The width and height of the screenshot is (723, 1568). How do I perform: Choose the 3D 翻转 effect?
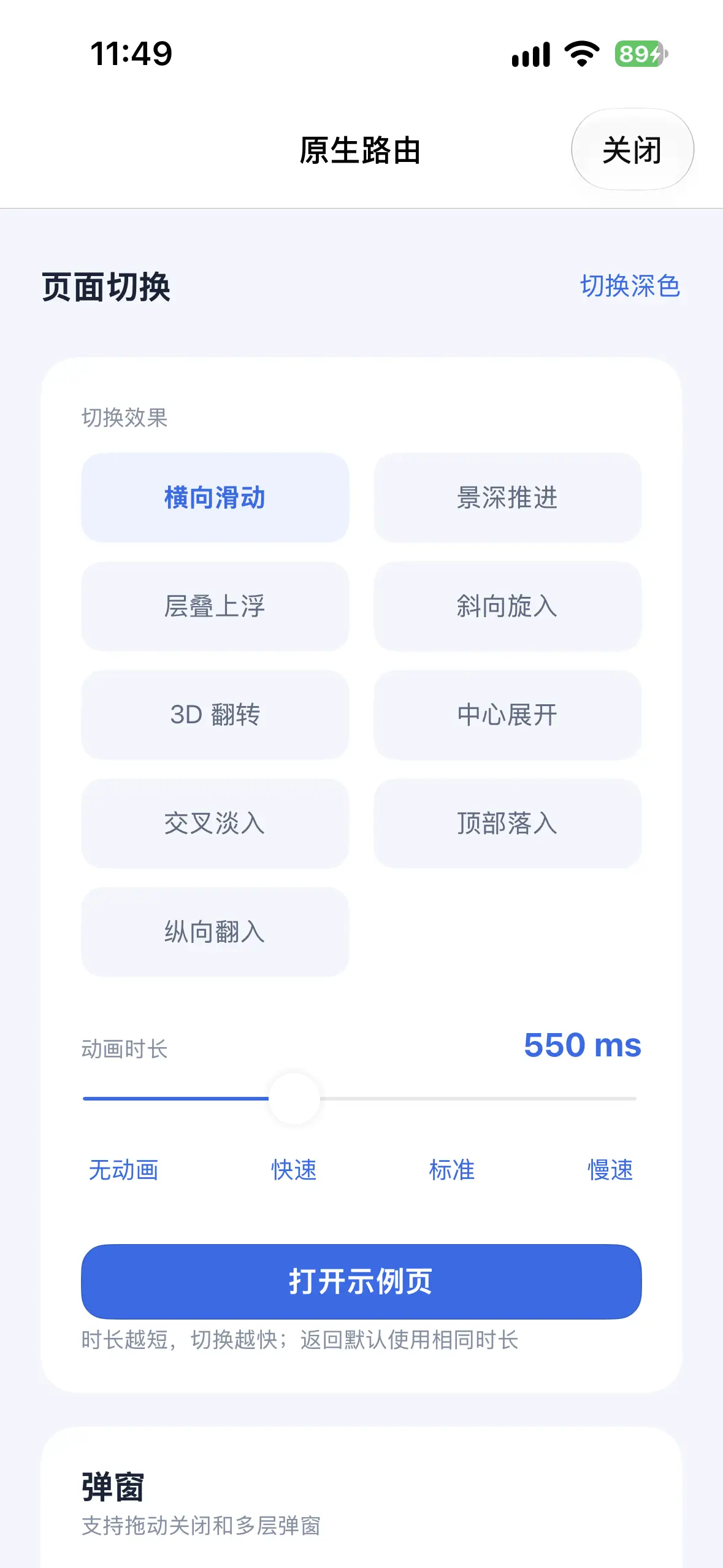point(215,715)
